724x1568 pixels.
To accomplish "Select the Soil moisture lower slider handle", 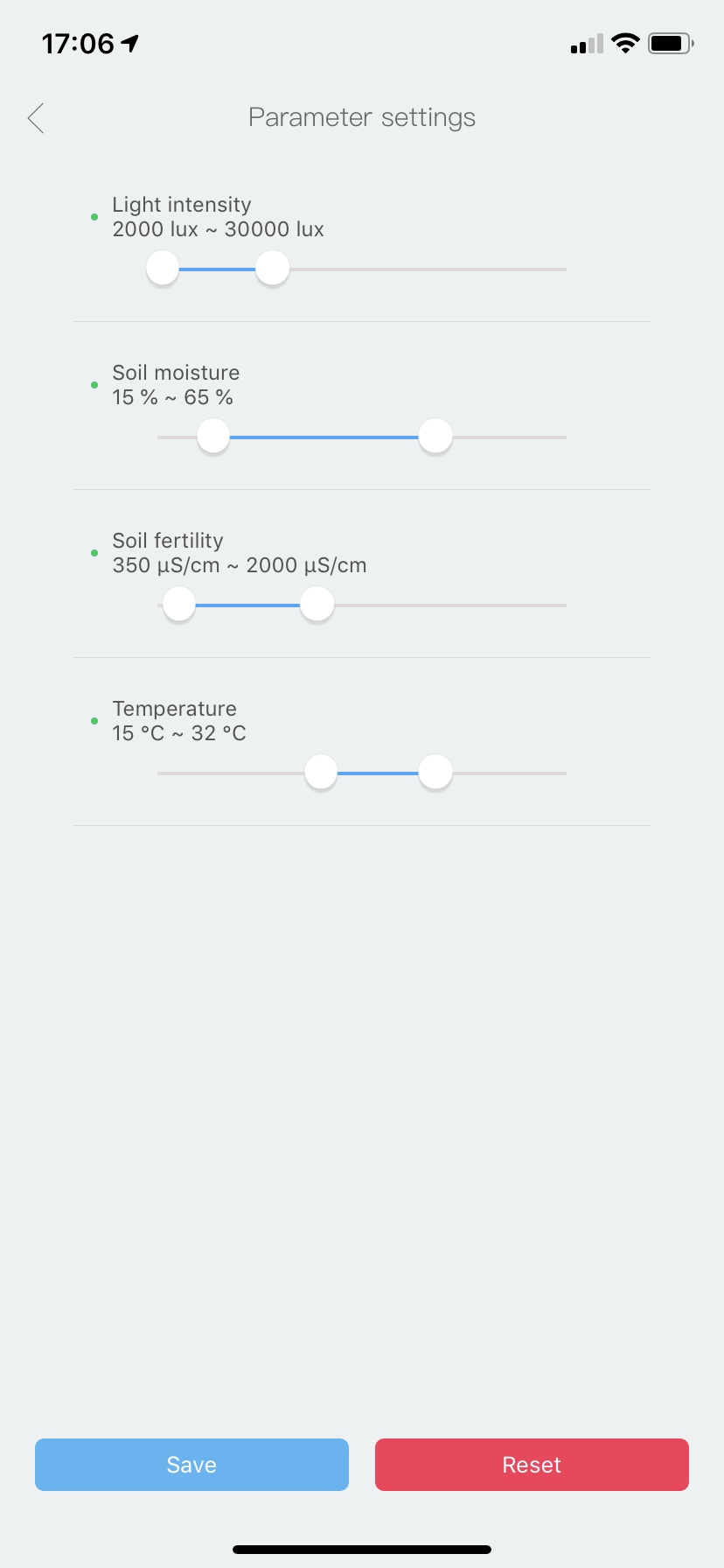I will pyautogui.click(x=213, y=436).
